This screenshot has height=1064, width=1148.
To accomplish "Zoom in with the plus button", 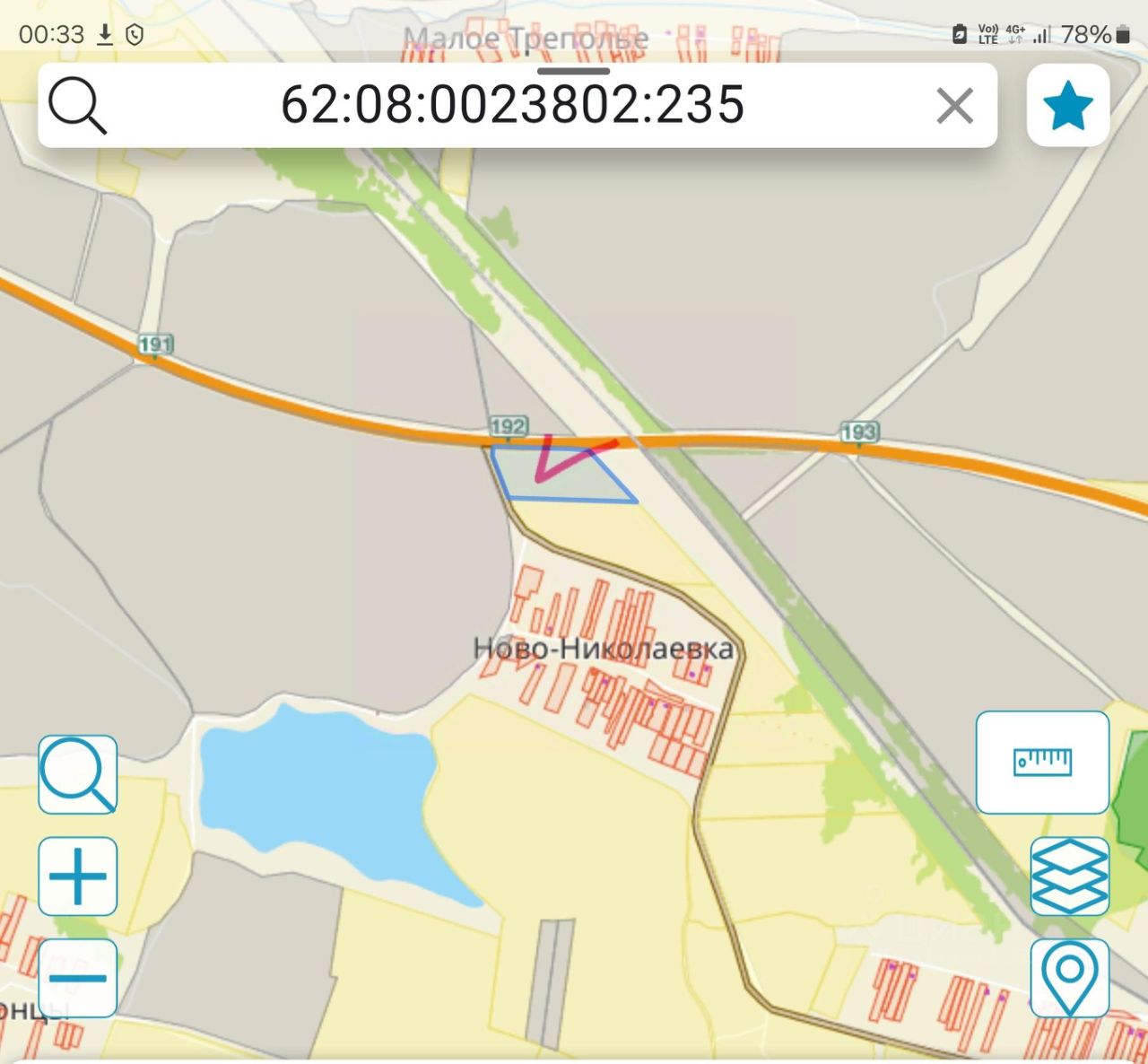I will click(78, 876).
